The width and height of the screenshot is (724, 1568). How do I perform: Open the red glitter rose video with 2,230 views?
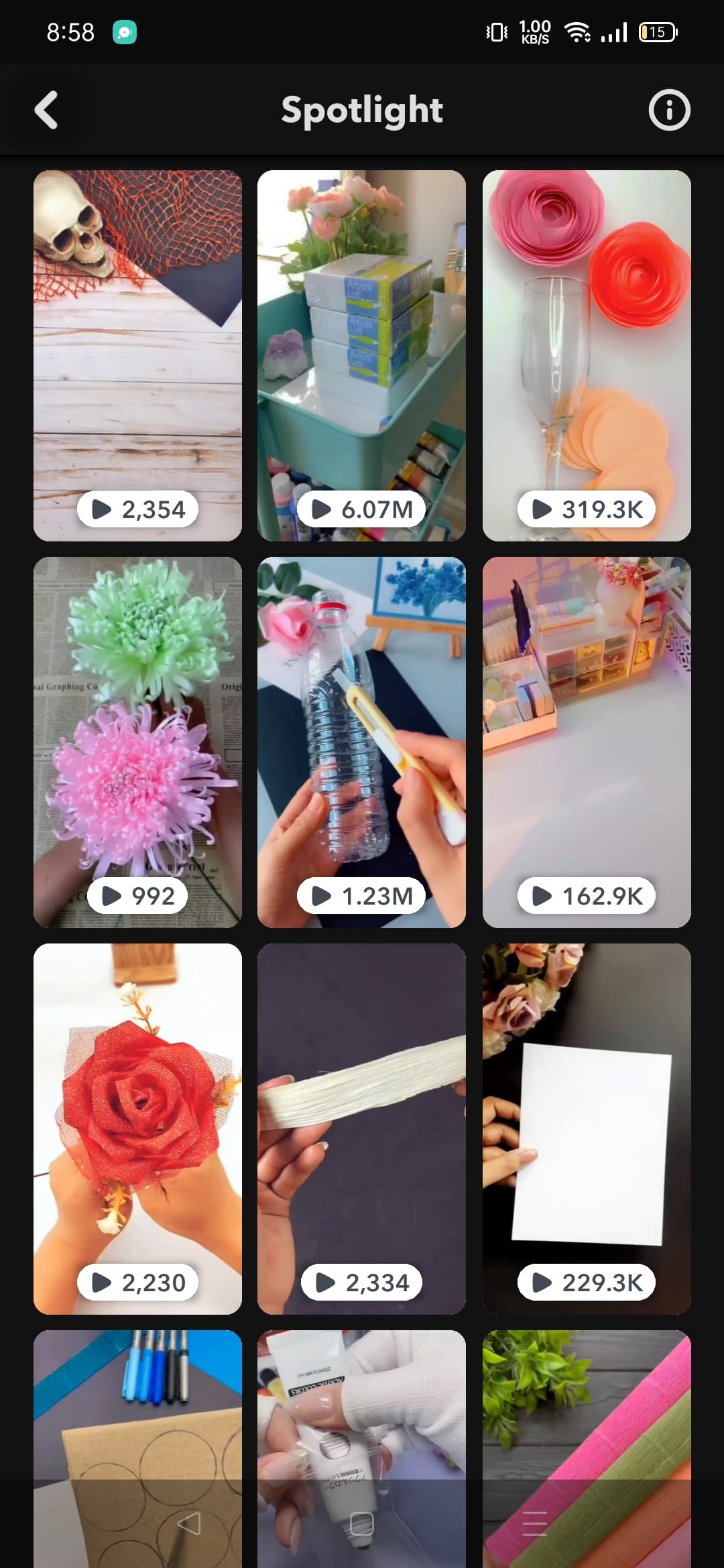coord(137,1129)
